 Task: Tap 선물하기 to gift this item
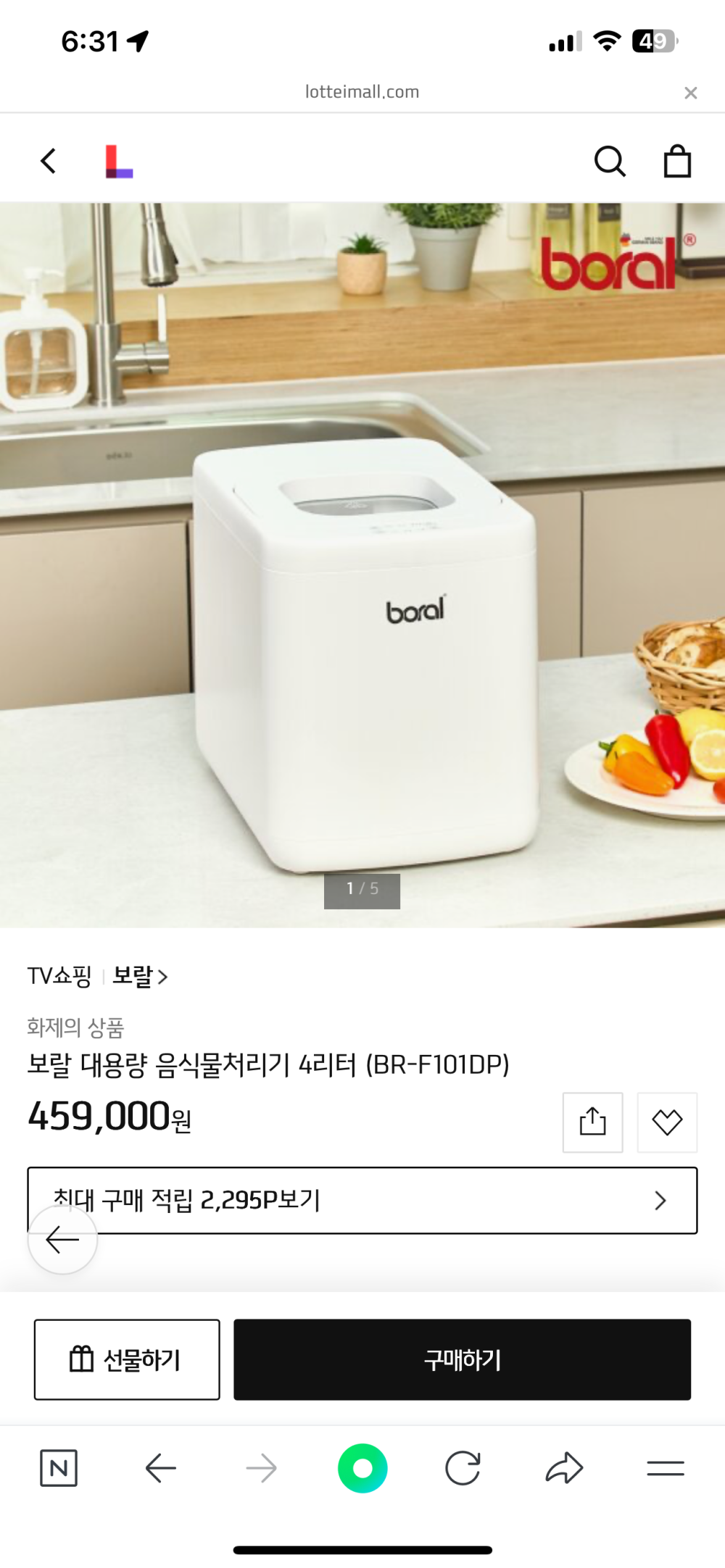(127, 1359)
